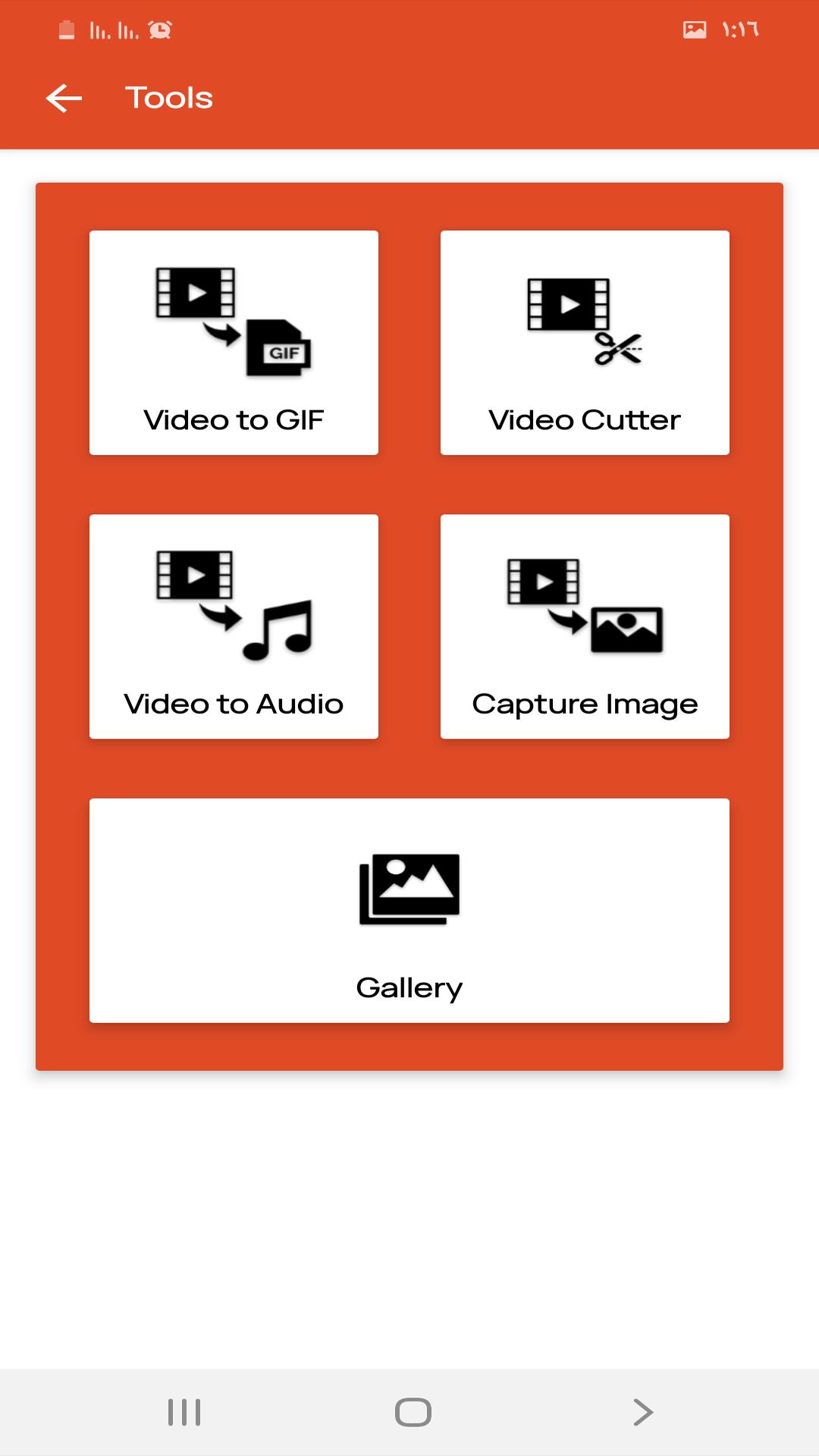
Task: Select the Video to Audio converter
Action: [x=234, y=626]
